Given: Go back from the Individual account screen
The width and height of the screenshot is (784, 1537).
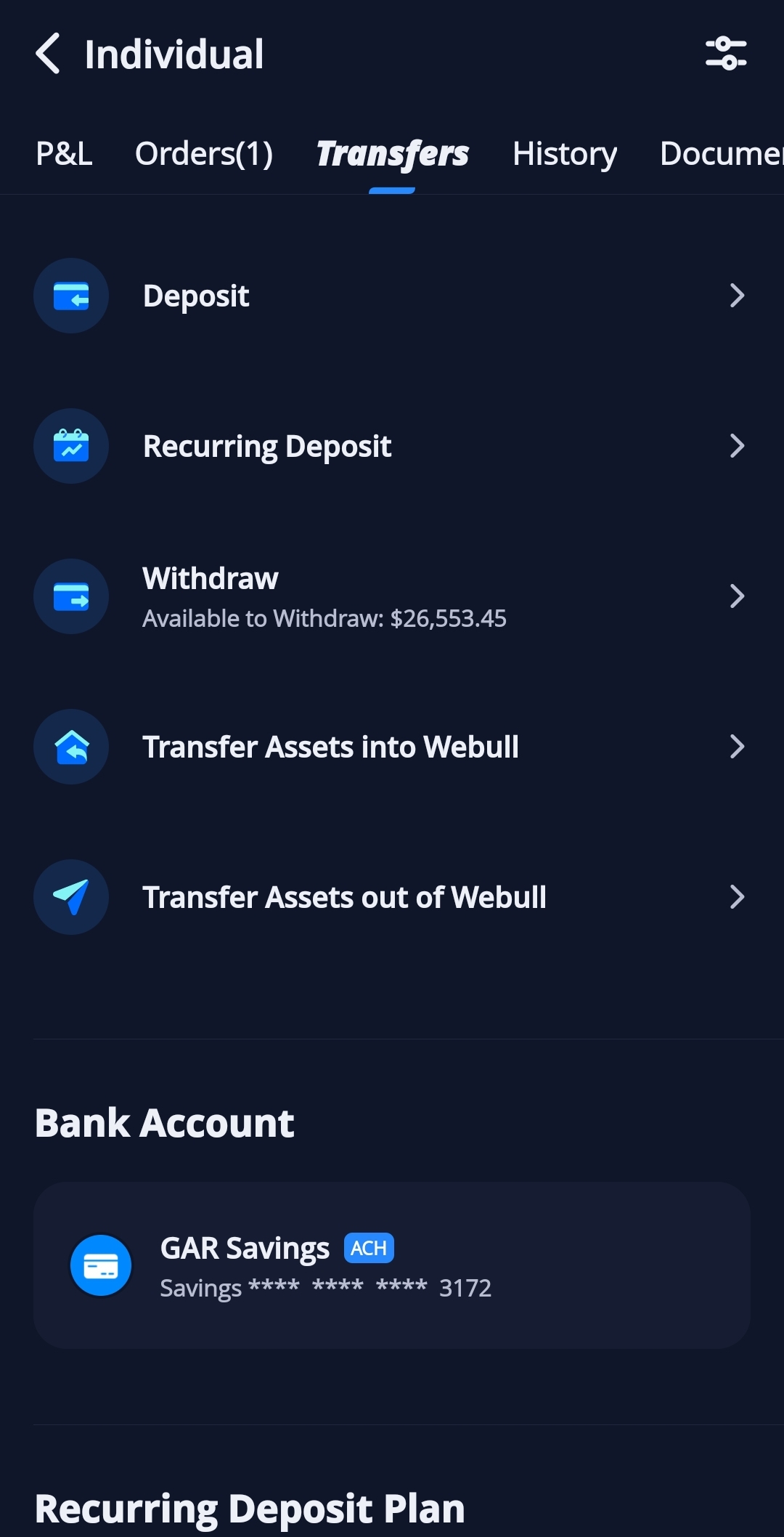Looking at the screenshot, I should [48, 54].
